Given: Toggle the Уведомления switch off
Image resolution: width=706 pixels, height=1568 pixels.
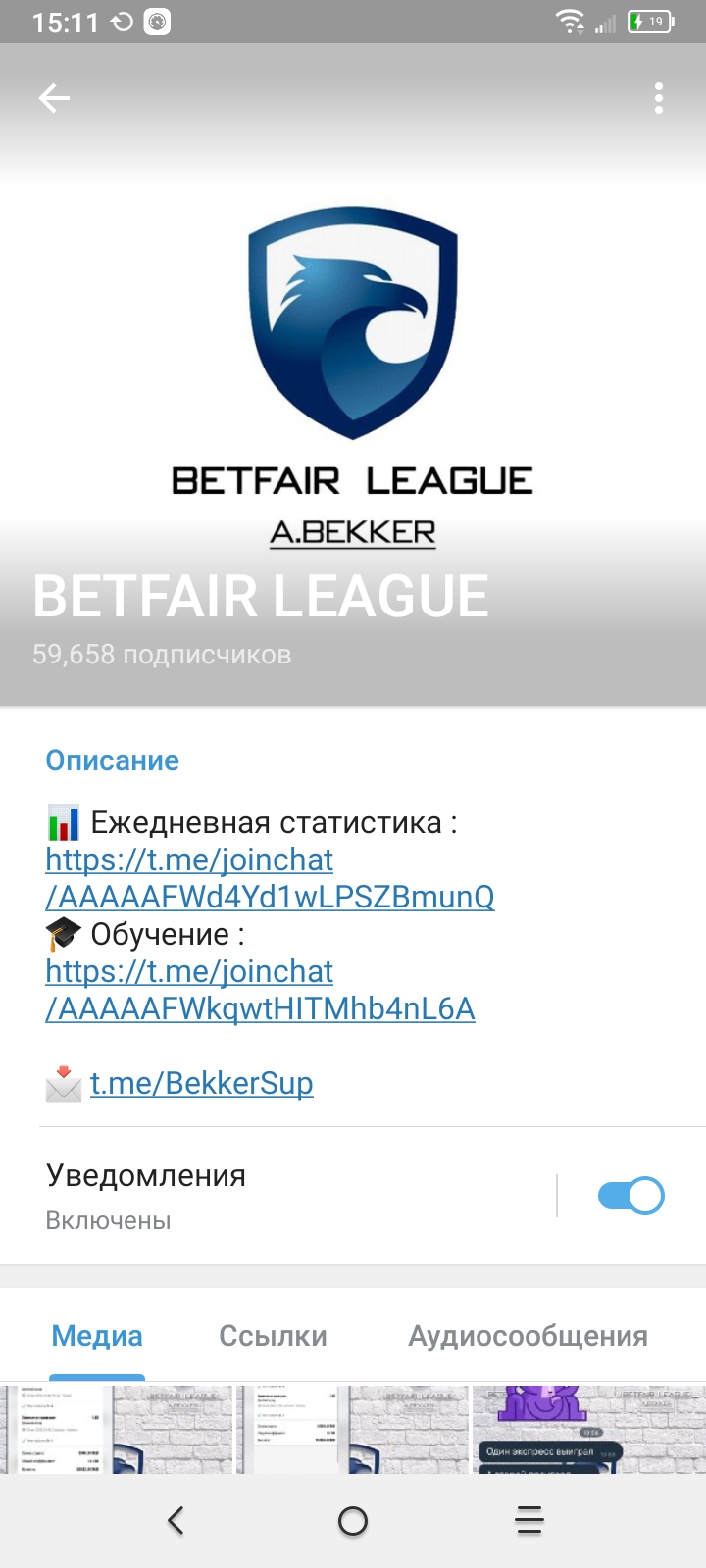Looking at the screenshot, I should [630, 1196].
